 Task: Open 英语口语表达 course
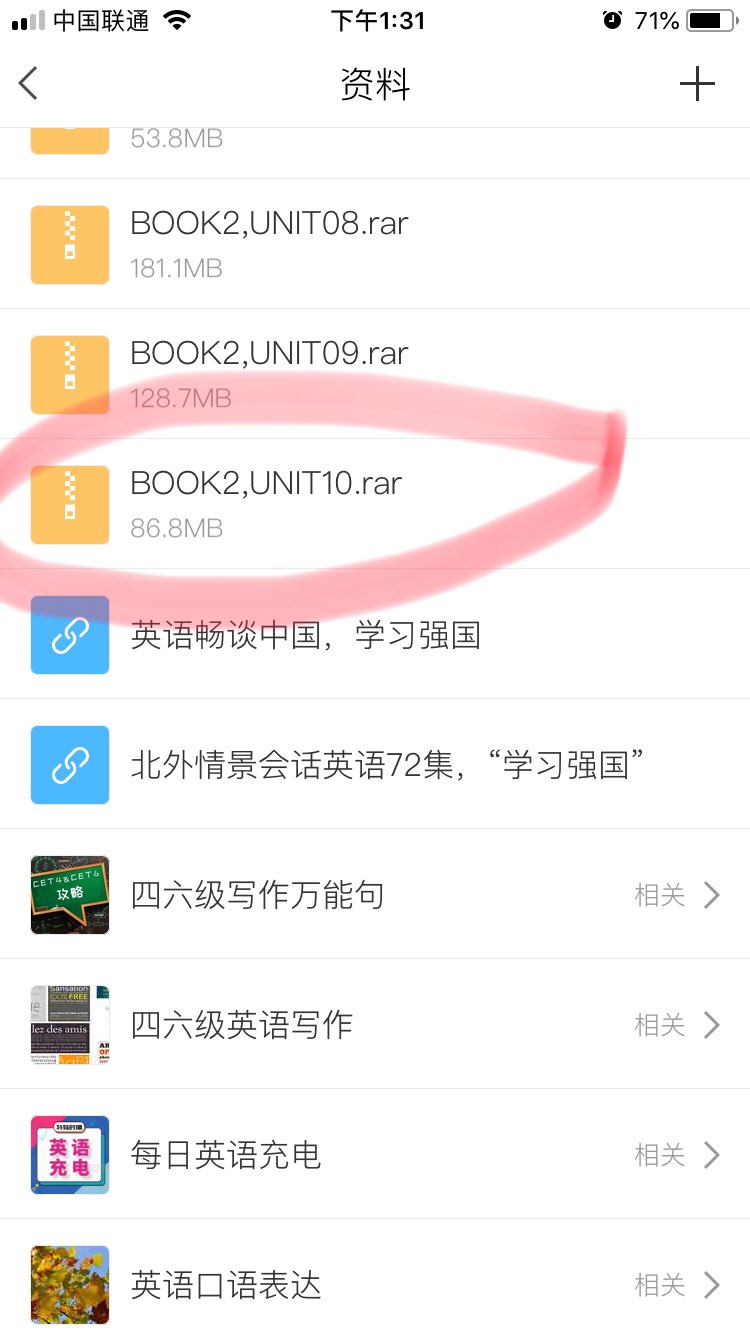tap(226, 1284)
